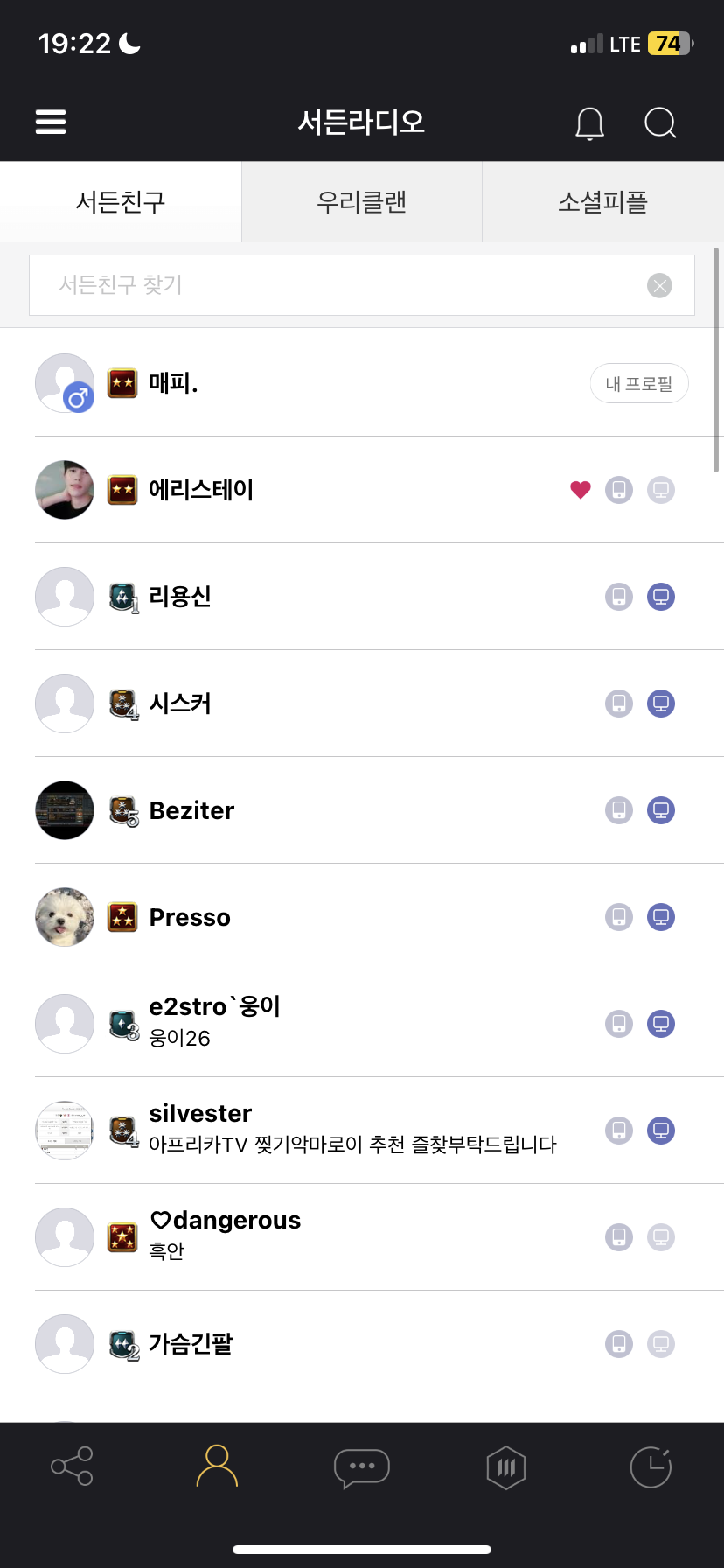Select the 서든친구 tab
Screen dimensions: 724x1568
[x=121, y=202]
